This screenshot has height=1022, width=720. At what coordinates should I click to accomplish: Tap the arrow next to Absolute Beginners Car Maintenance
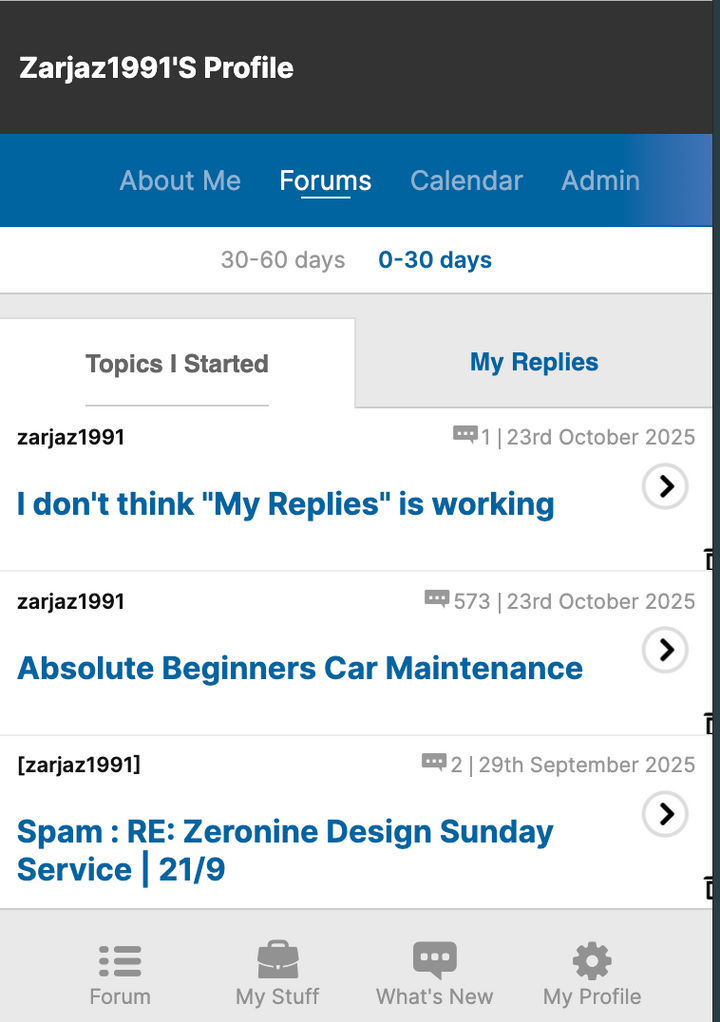pyautogui.click(x=665, y=651)
